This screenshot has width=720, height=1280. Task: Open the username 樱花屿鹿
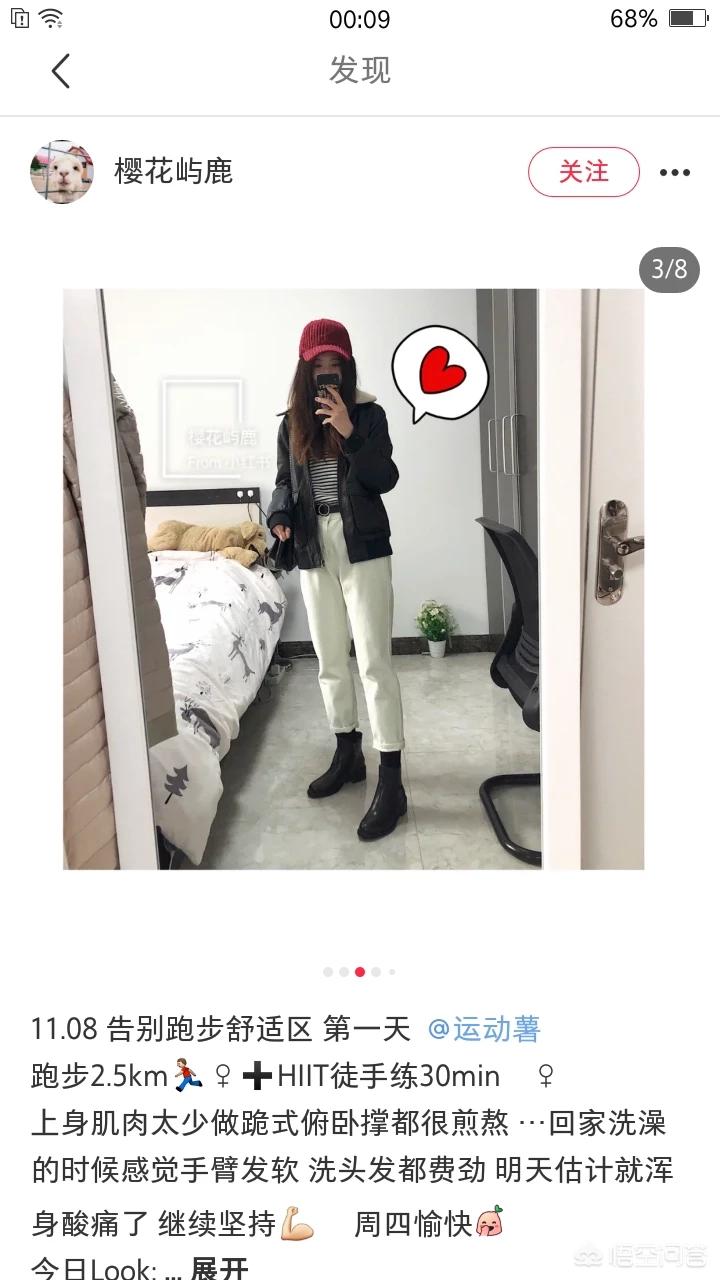(x=174, y=172)
